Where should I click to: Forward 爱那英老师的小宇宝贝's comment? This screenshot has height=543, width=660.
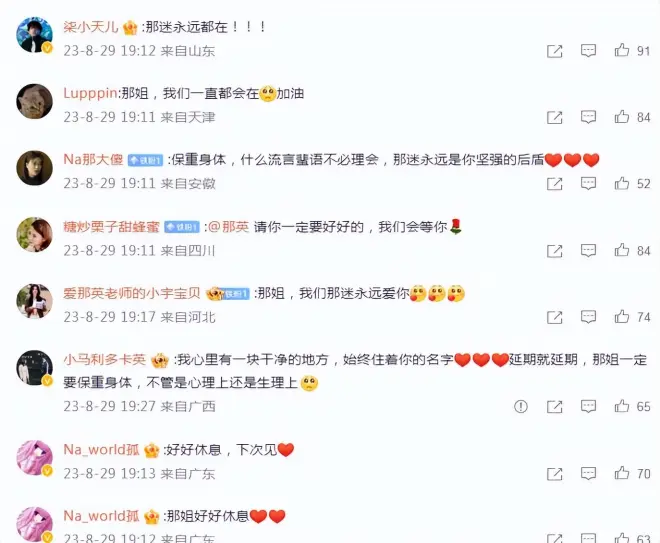pyautogui.click(x=554, y=318)
